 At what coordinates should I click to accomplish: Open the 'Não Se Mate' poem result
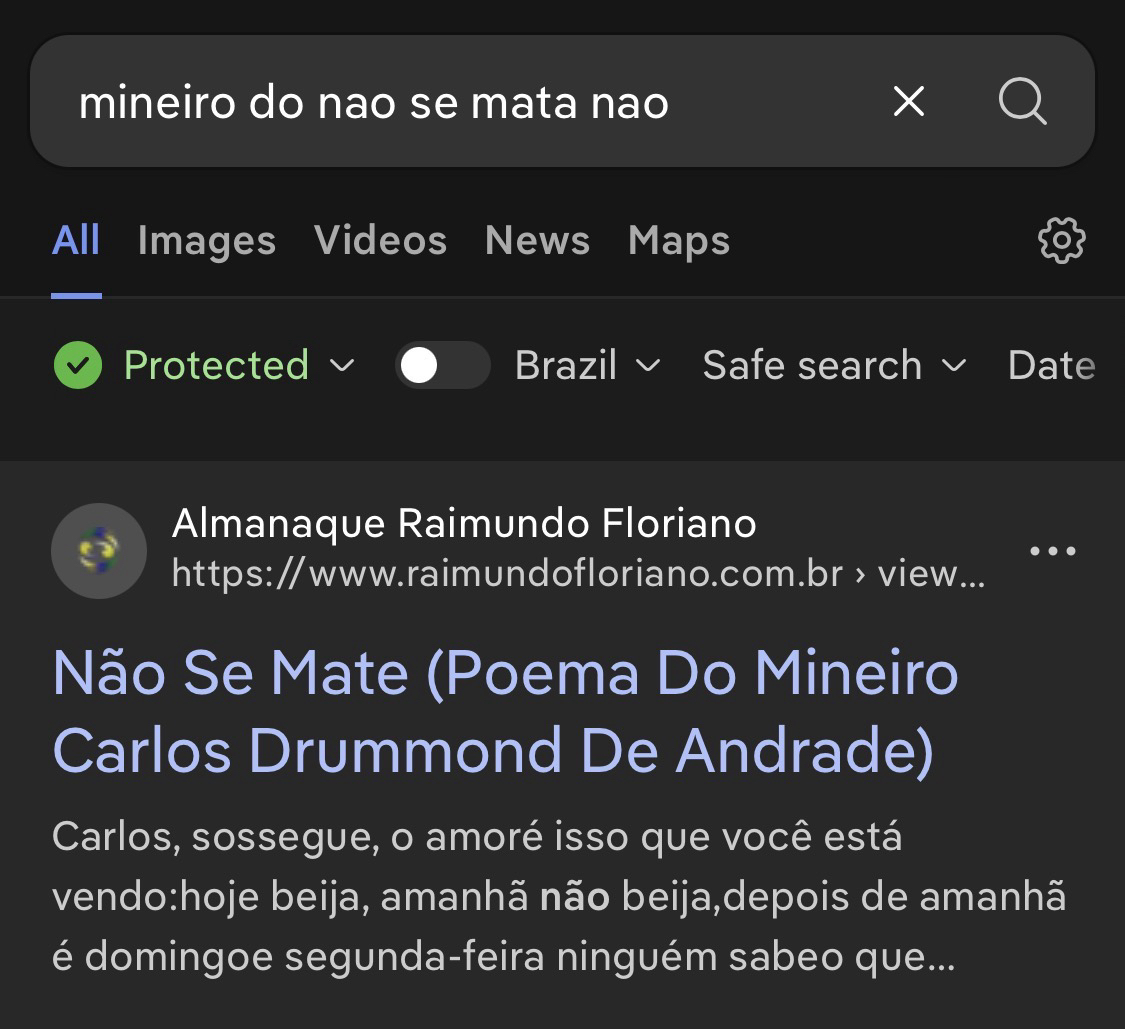pos(505,711)
